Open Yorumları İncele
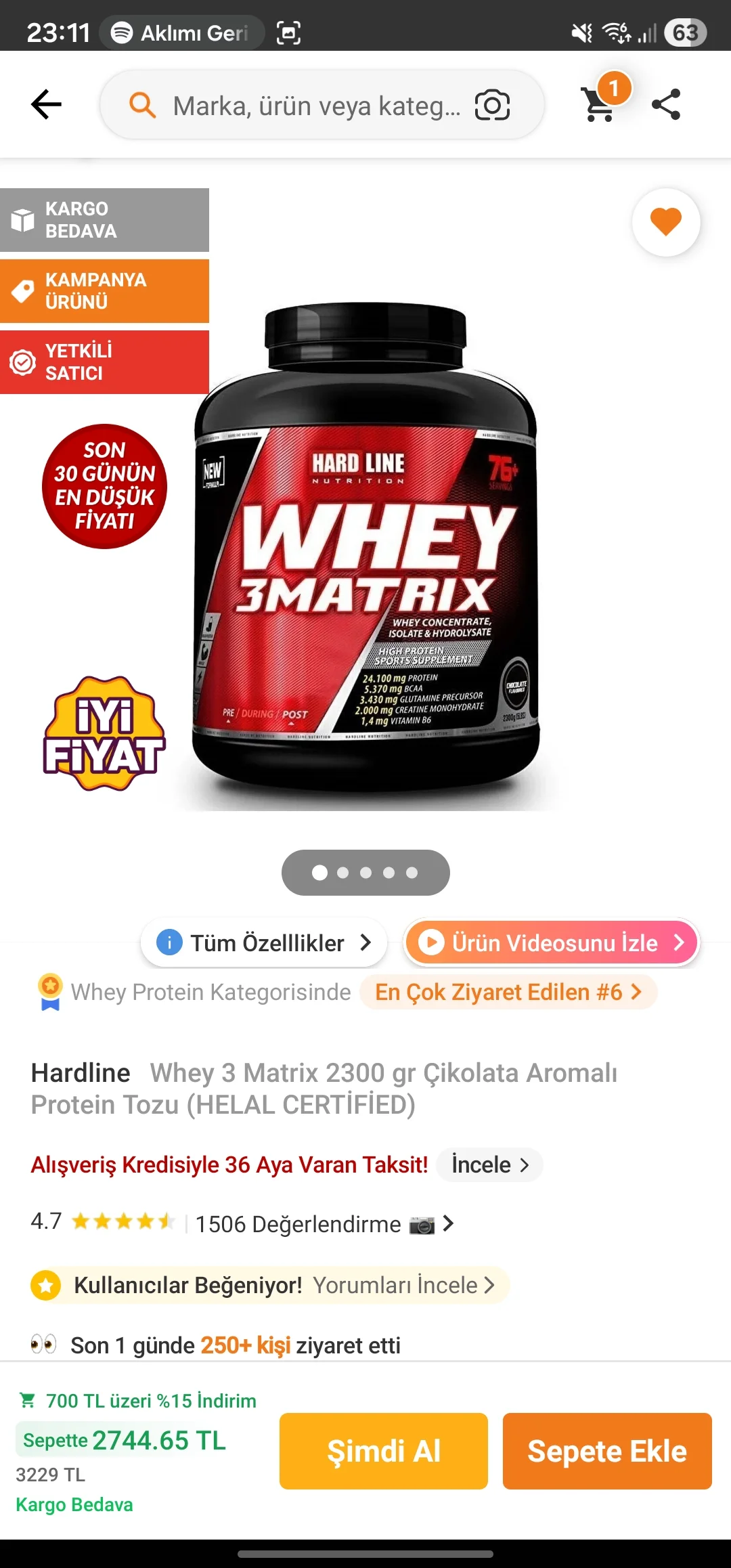 [403, 1285]
